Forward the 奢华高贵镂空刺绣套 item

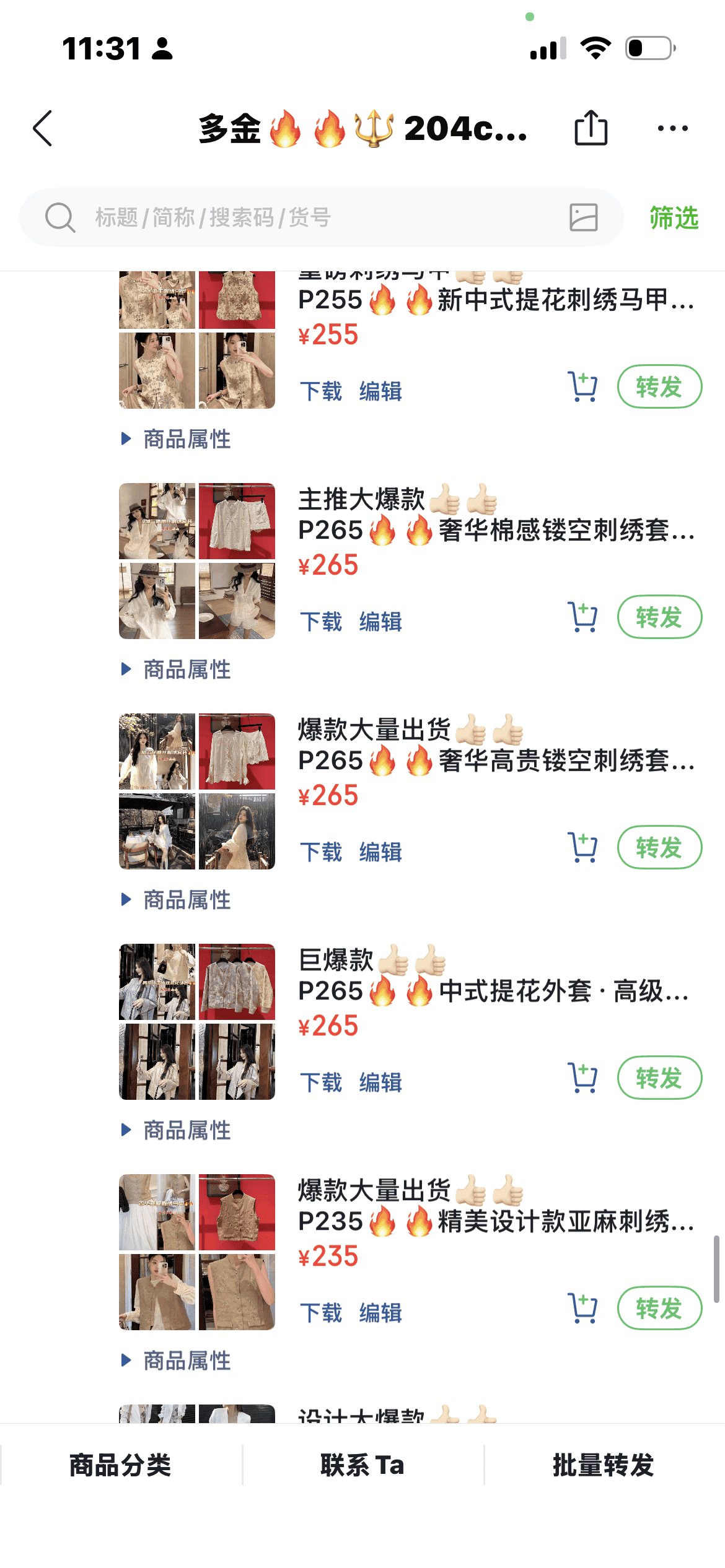tap(659, 848)
